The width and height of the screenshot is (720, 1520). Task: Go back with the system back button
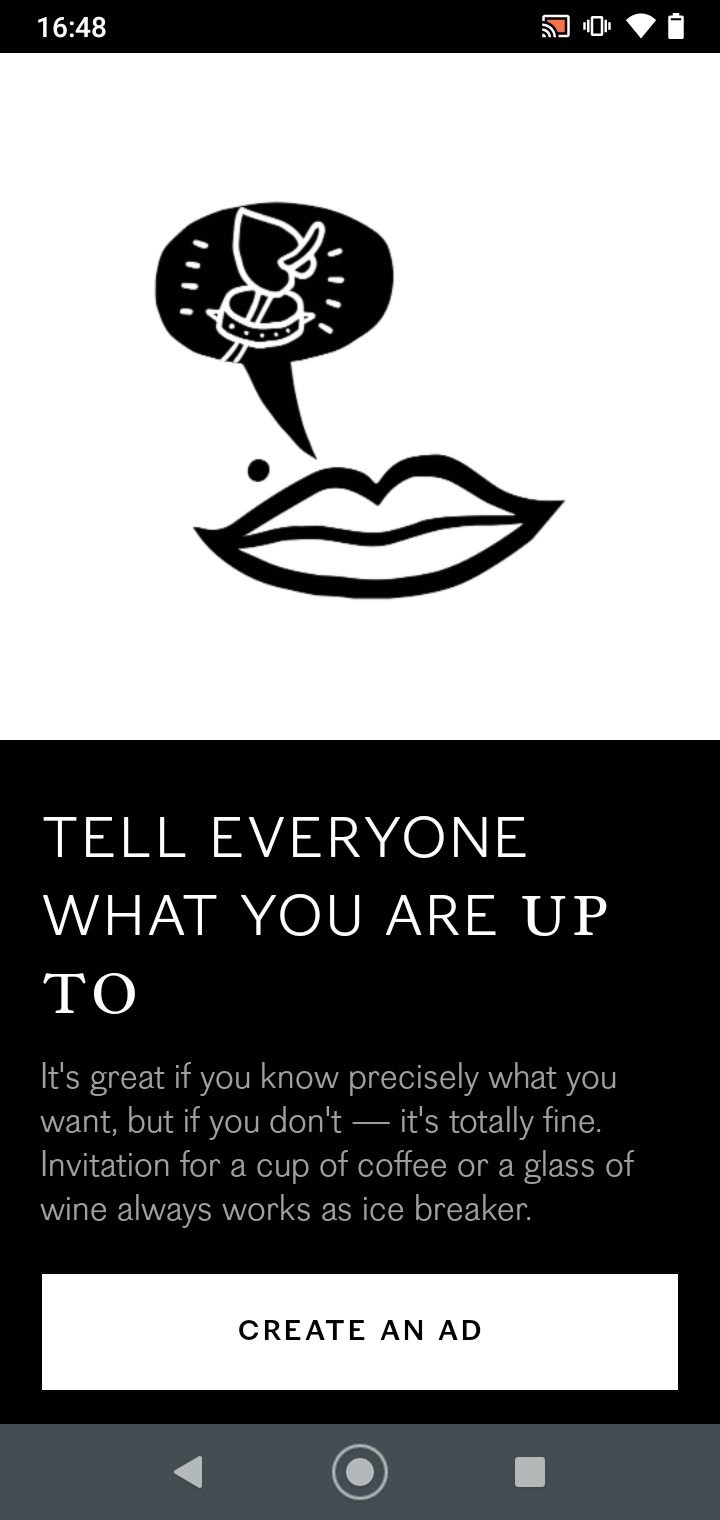pos(188,1471)
